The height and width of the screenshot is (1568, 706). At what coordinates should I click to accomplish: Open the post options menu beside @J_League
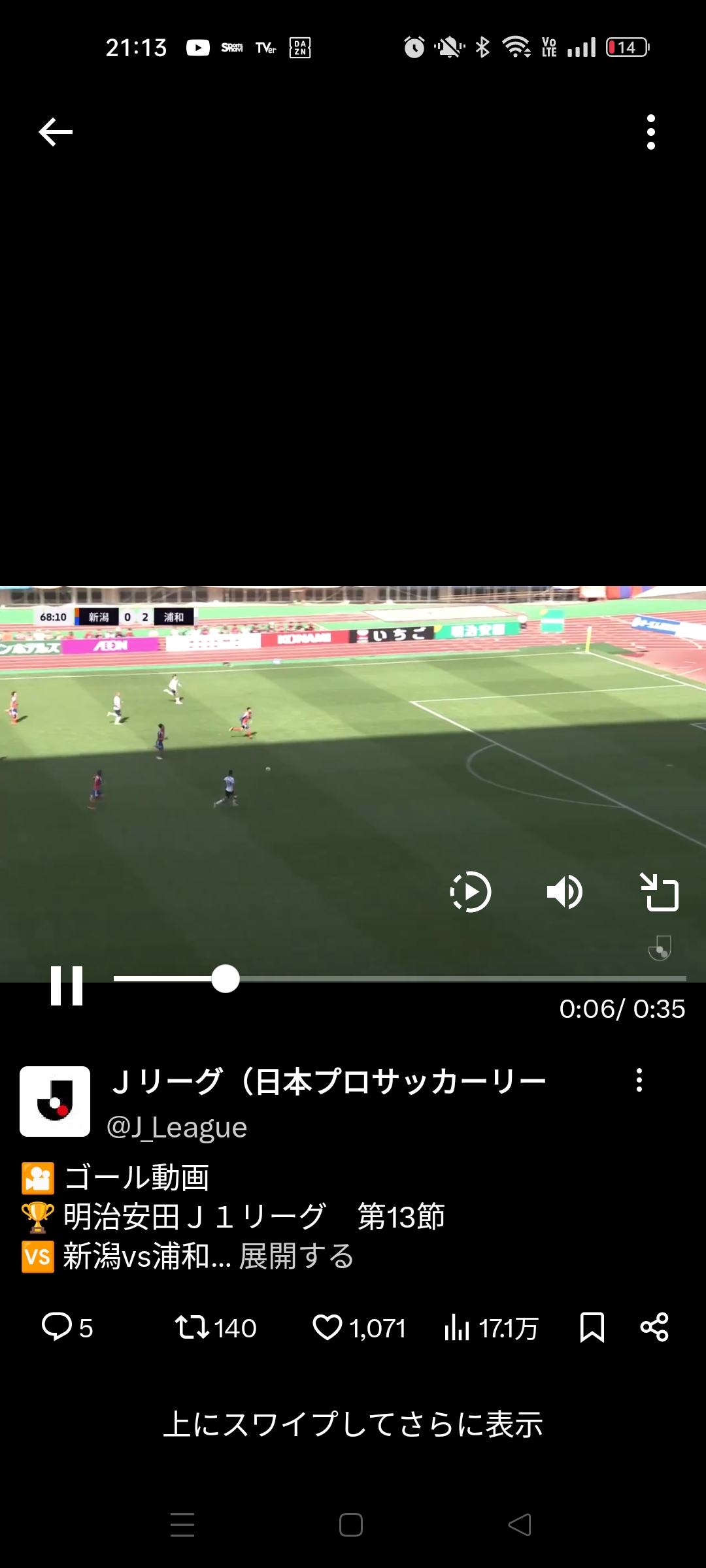[x=639, y=1081]
